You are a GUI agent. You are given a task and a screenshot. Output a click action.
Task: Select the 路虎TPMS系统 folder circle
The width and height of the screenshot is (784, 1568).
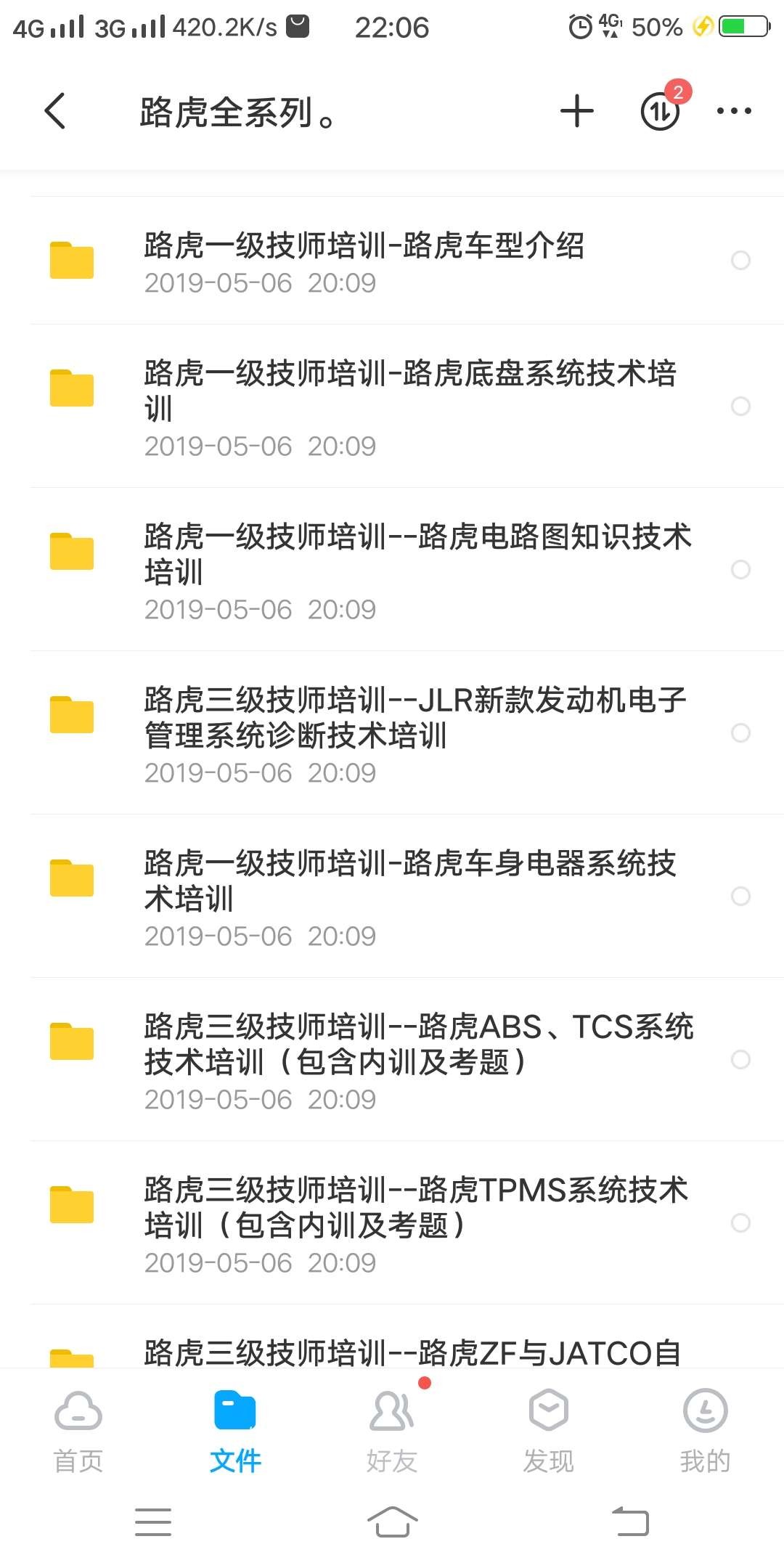click(740, 1223)
